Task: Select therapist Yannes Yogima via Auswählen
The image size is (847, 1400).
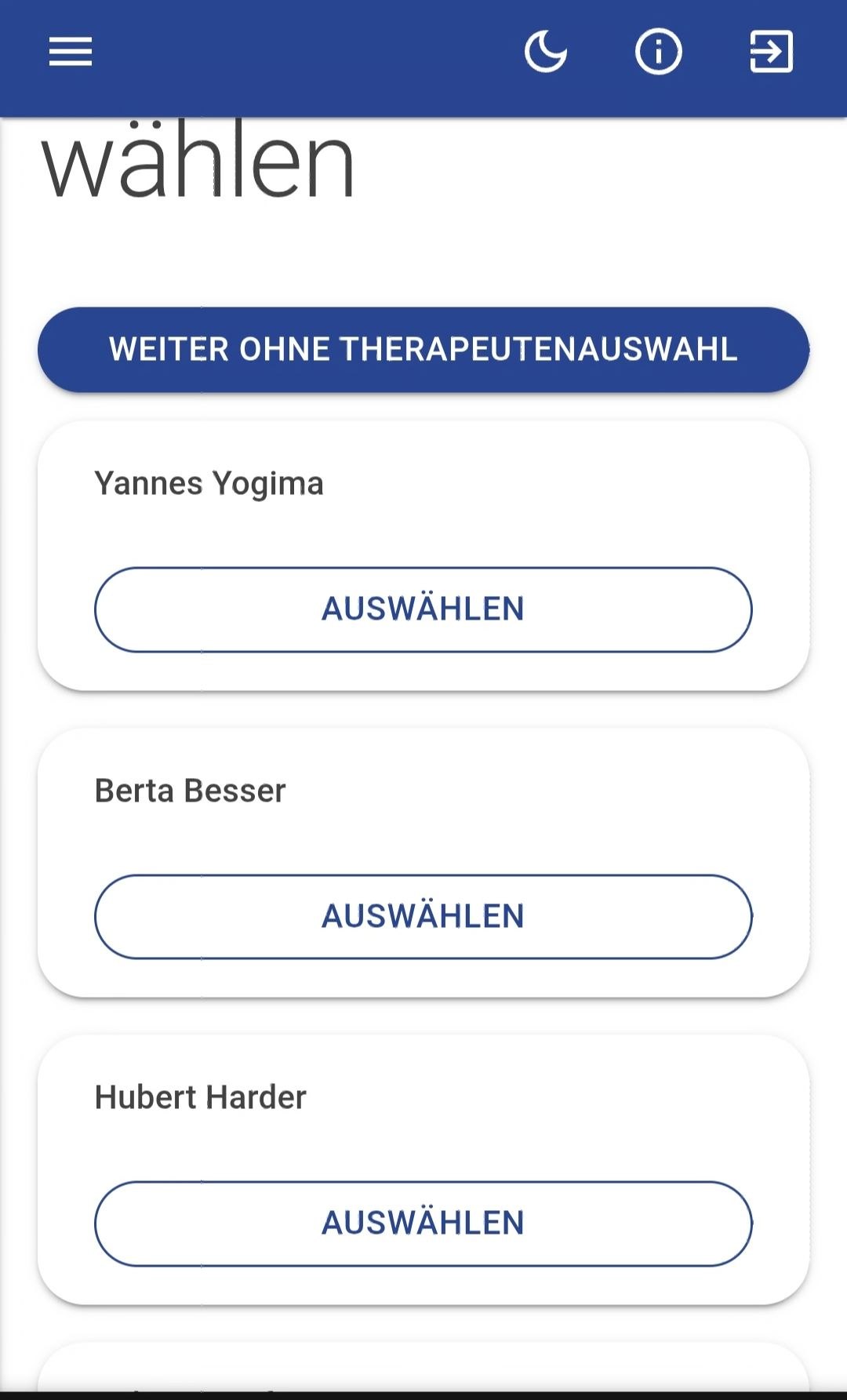Action: point(423,609)
